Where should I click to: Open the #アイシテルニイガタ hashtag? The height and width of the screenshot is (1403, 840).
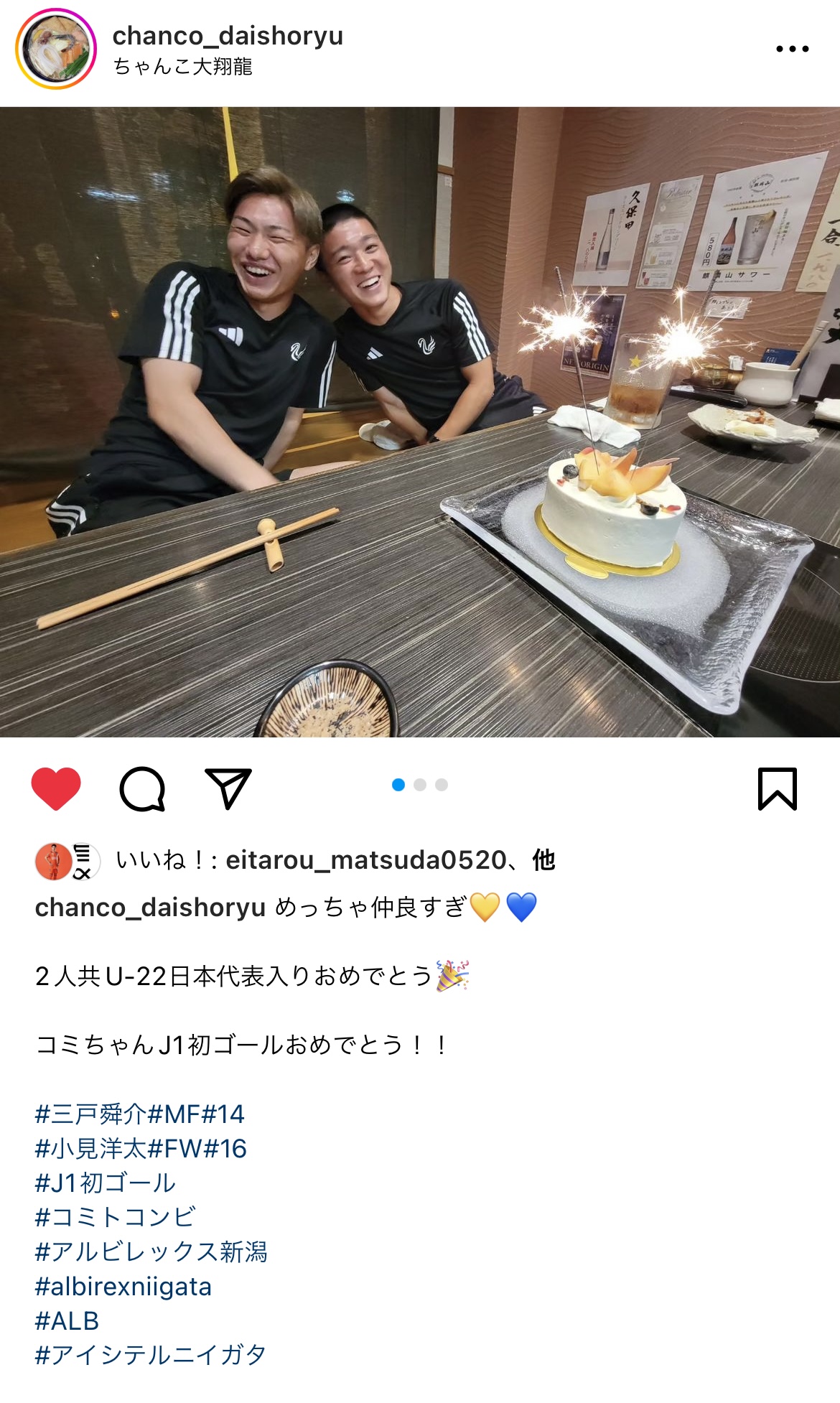pyautogui.click(x=151, y=1355)
